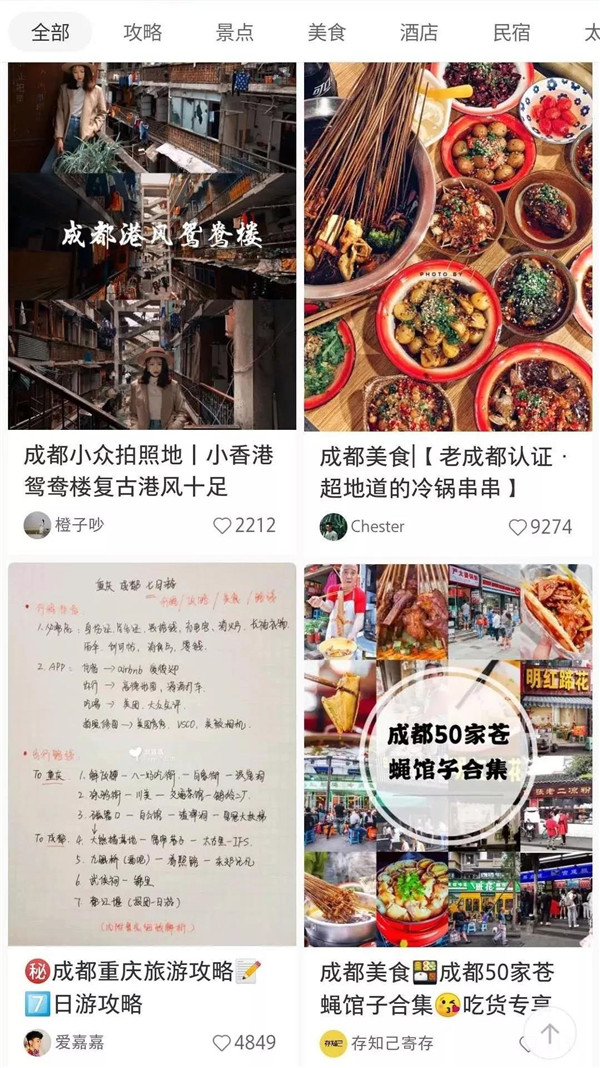Select the 美食 tab
Screen dimensions: 600x1068
326,32
